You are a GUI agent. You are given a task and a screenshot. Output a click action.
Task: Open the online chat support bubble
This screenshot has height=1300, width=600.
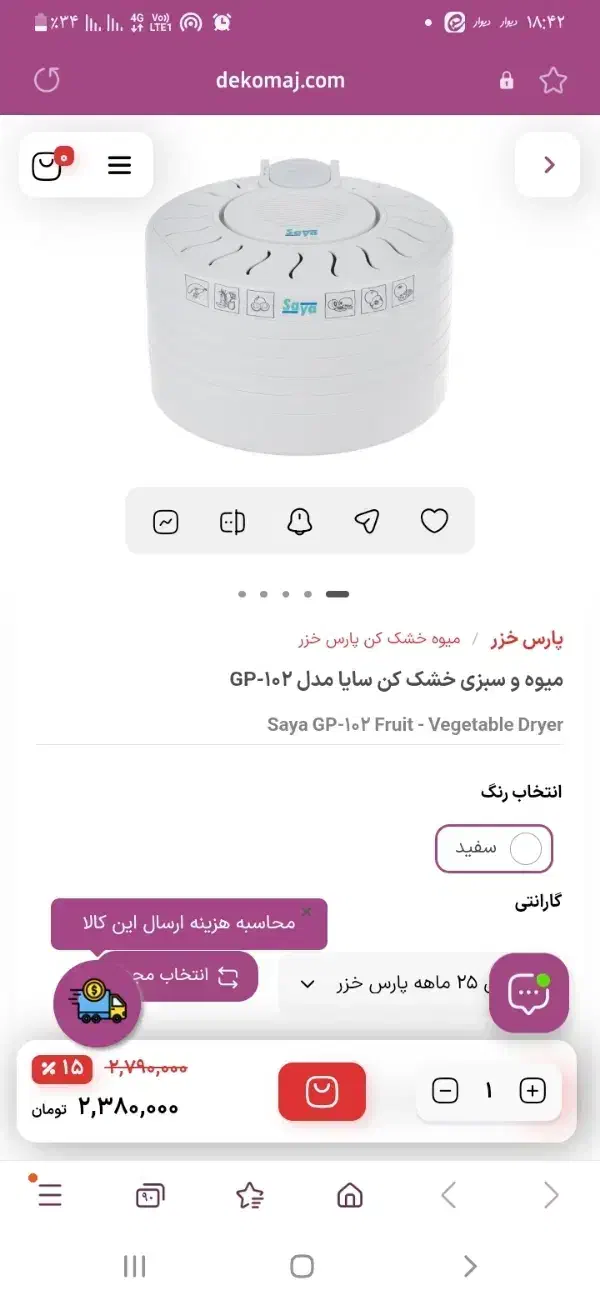click(x=529, y=993)
